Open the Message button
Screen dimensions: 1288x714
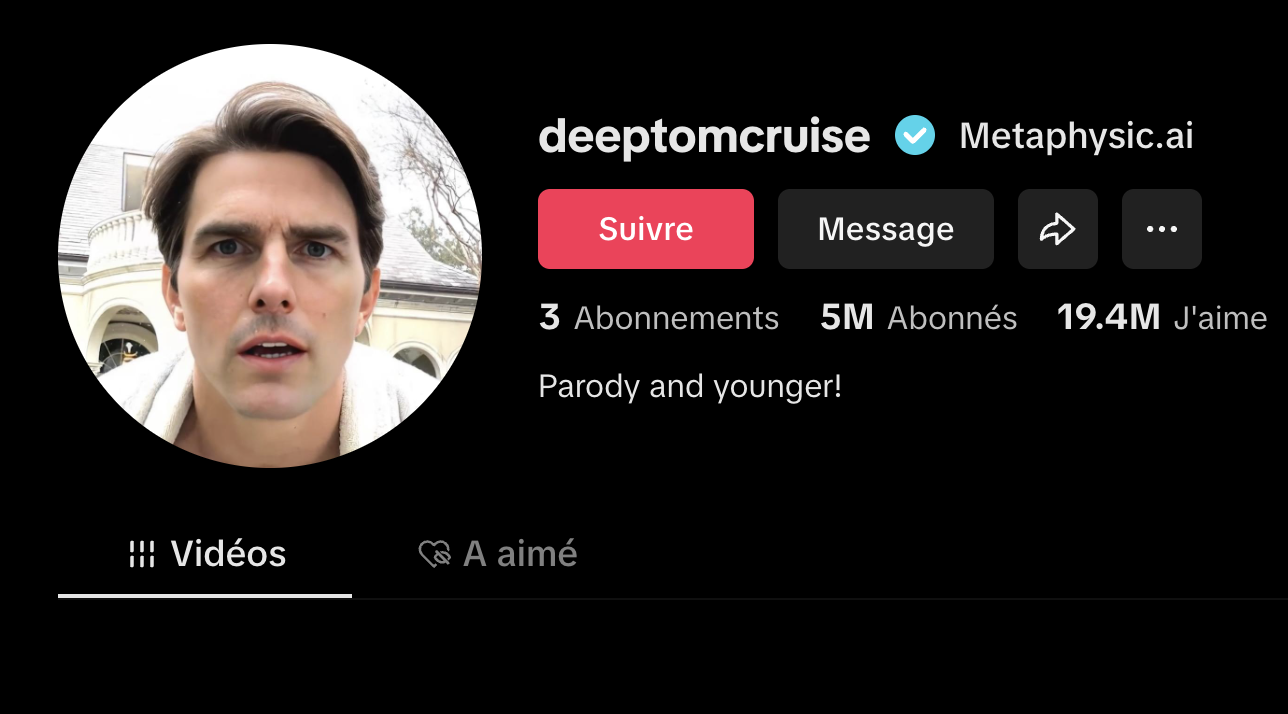click(885, 229)
